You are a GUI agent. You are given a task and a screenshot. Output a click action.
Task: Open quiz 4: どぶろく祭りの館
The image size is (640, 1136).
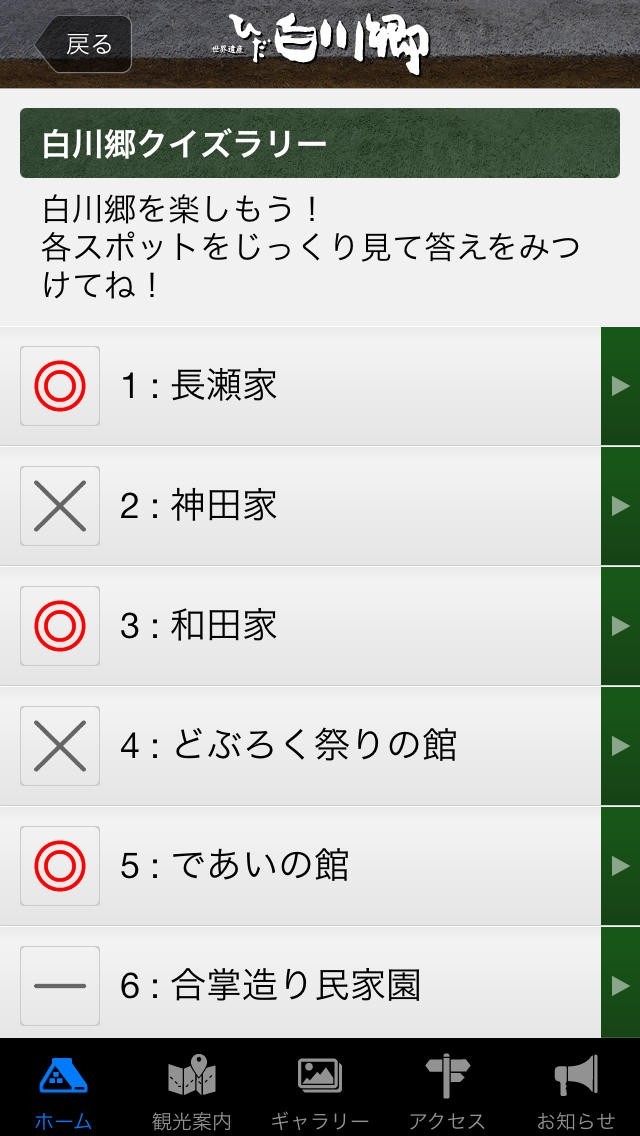(320, 746)
